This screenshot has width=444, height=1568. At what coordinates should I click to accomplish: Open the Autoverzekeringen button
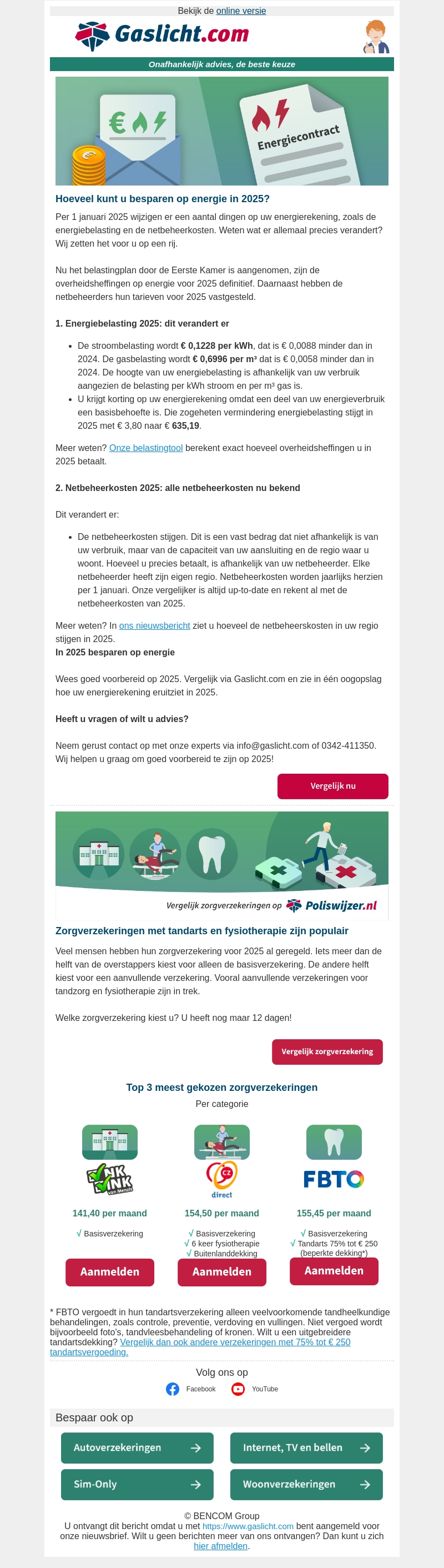(x=137, y=1447)
